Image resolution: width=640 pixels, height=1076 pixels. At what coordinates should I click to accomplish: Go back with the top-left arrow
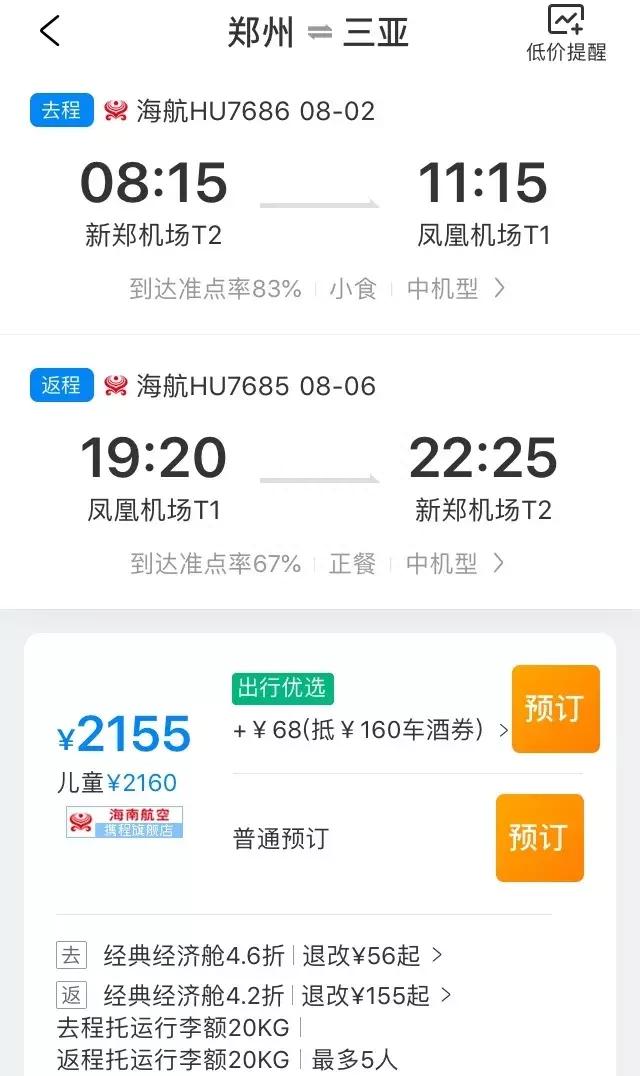click(50, 32)
